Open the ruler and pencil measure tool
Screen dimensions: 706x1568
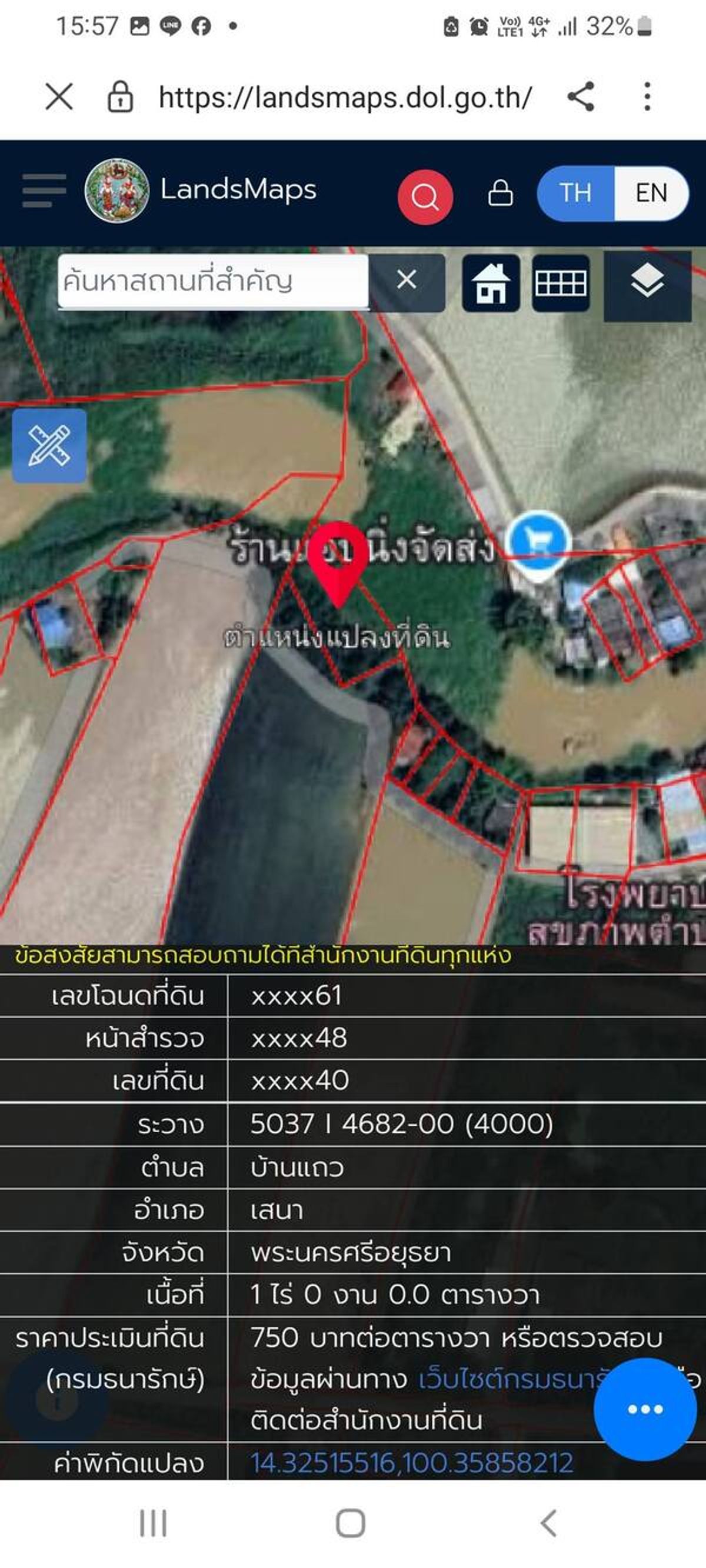pos(49,446)
